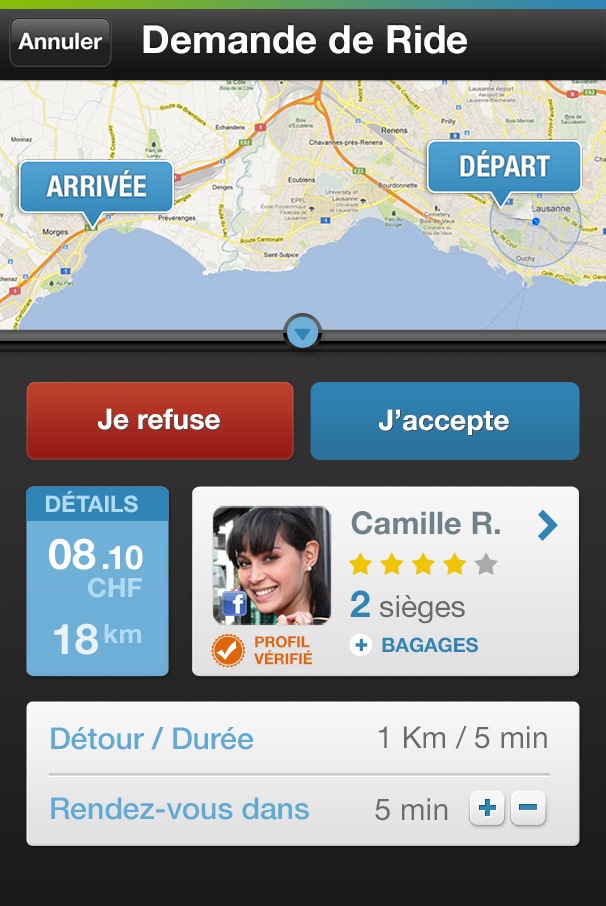The width and height of the screenshot is (606, 906).
Task: Decline the ride with Je refuse
Action: point(160,420)
